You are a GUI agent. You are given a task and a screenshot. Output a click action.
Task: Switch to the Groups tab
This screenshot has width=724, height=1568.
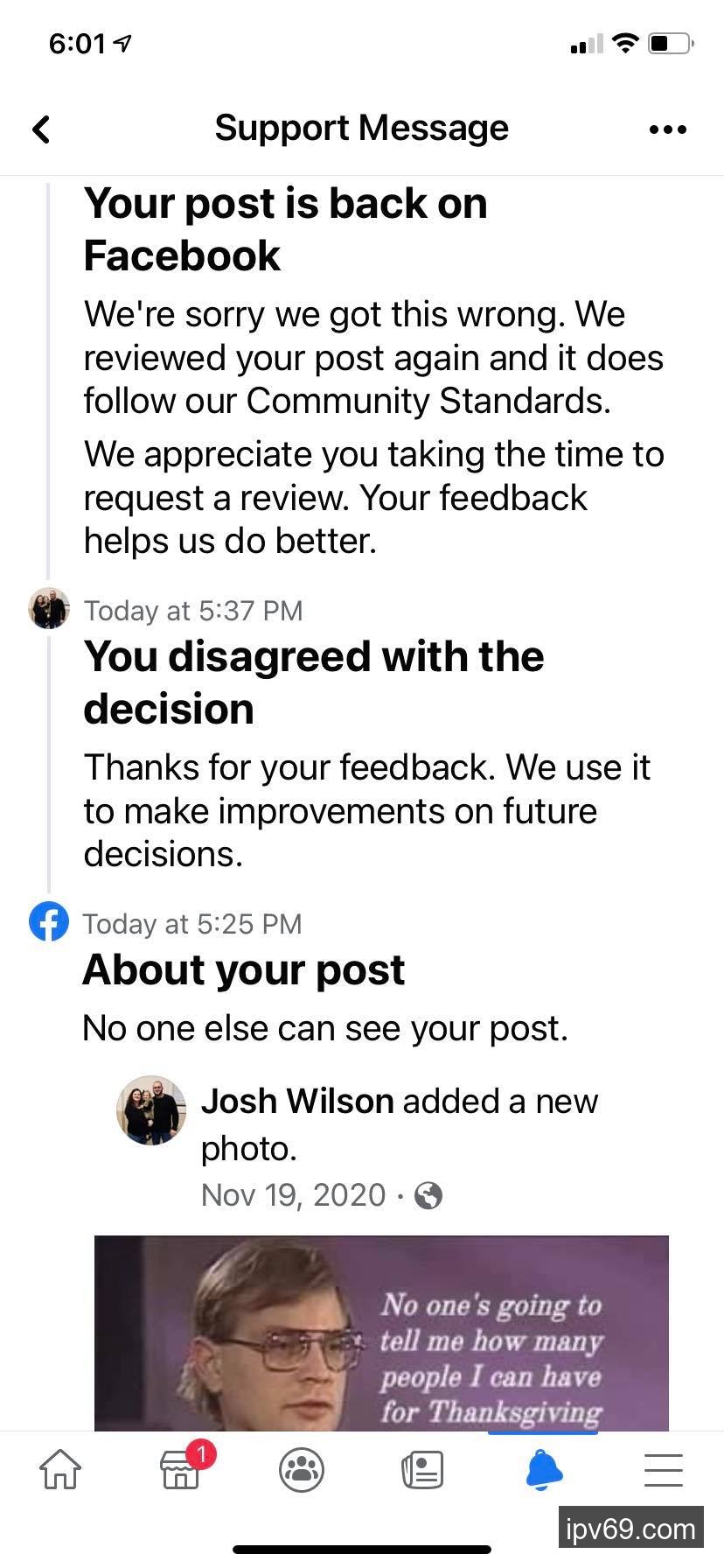(302, 1469)
